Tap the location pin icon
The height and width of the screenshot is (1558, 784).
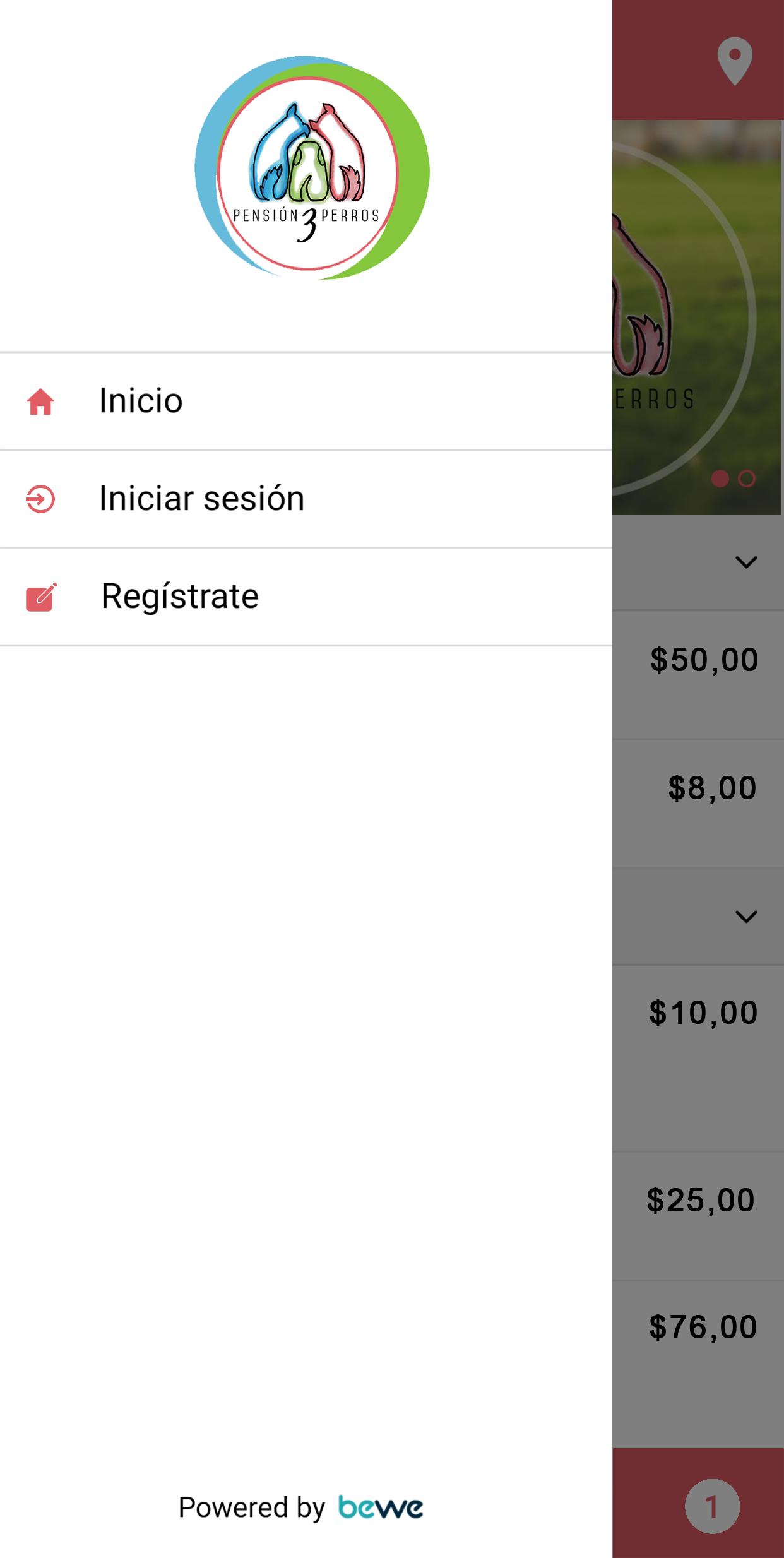pyautogui.click(x=735, y=61)
